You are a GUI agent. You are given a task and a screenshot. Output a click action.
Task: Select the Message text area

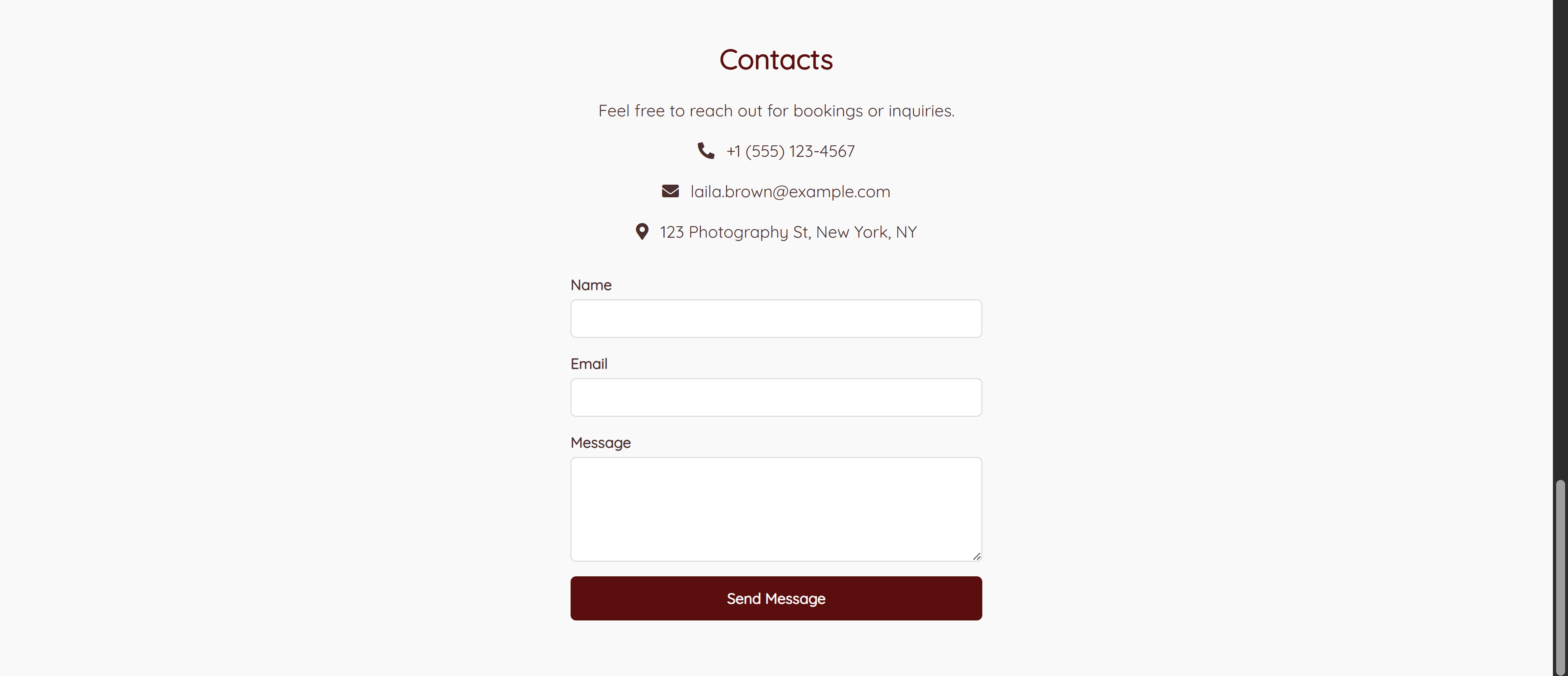[776, 509]
